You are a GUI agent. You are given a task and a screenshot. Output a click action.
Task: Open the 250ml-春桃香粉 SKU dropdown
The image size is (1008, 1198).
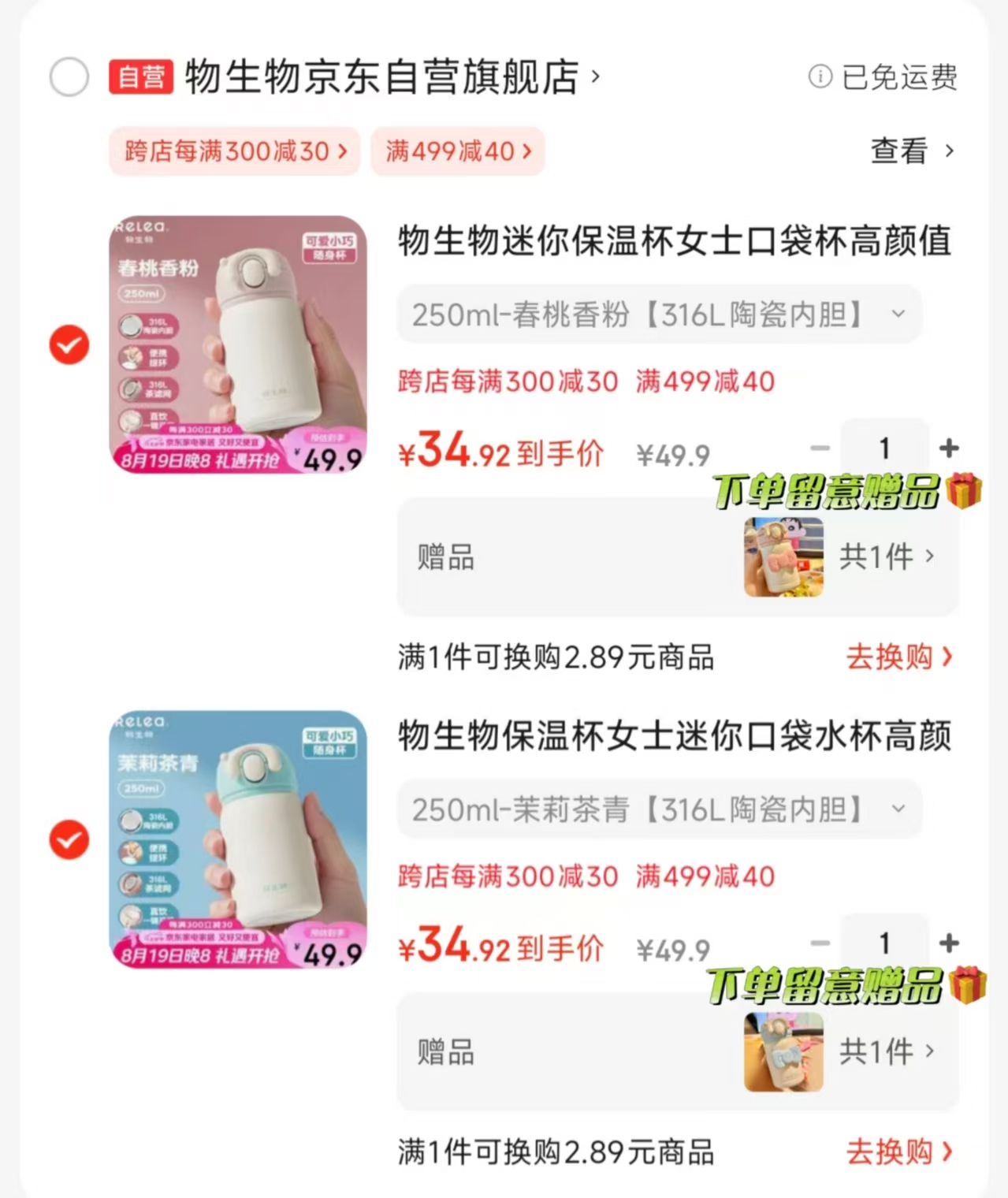(x=660, y=314)
